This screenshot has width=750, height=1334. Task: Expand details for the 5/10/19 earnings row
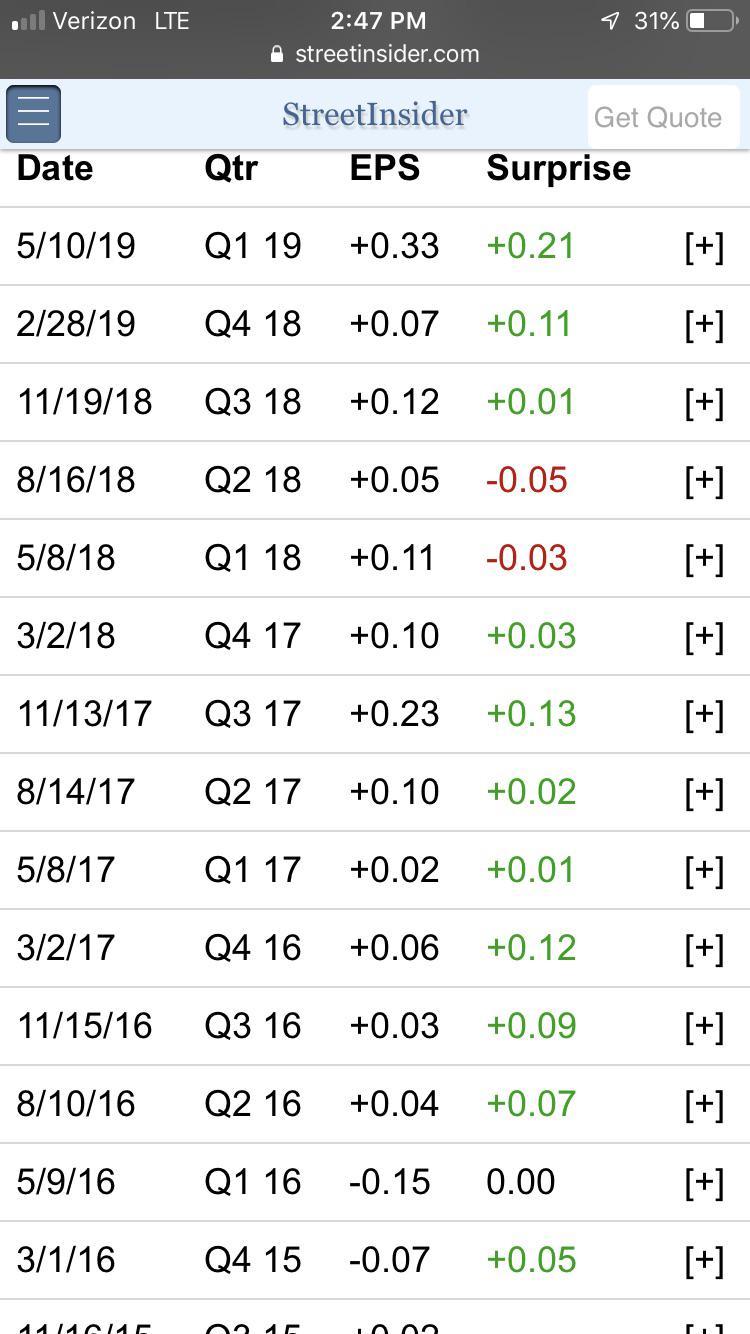coord(707,246)
